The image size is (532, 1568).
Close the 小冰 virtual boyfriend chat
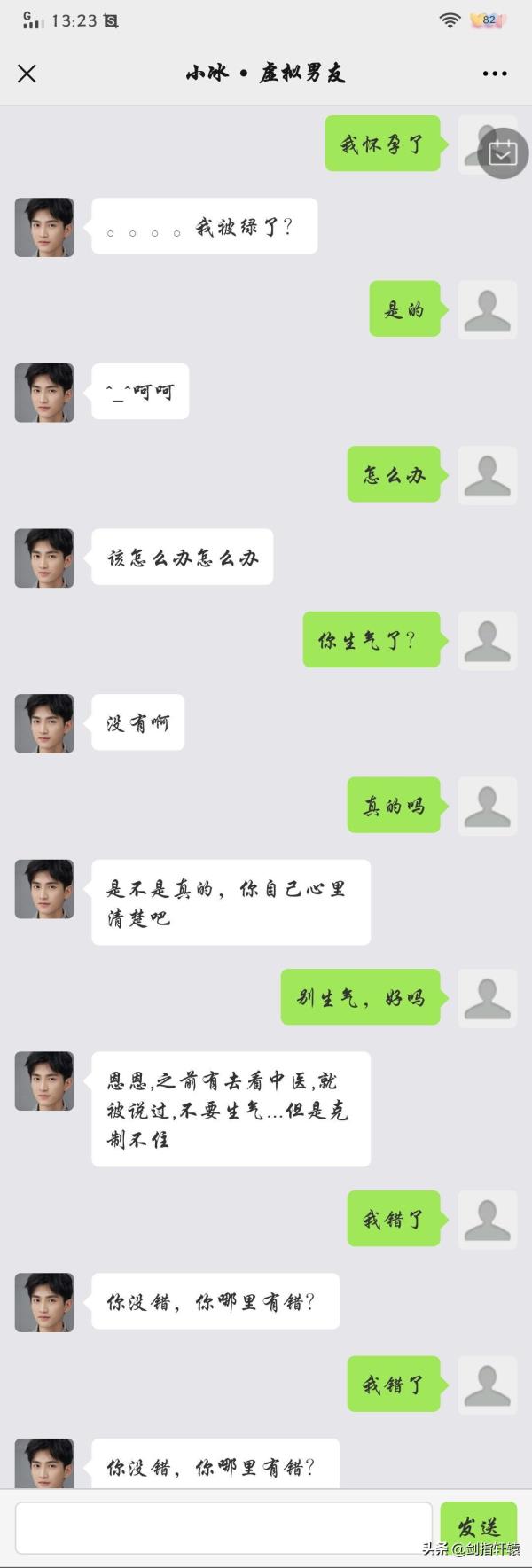(27, 74)
